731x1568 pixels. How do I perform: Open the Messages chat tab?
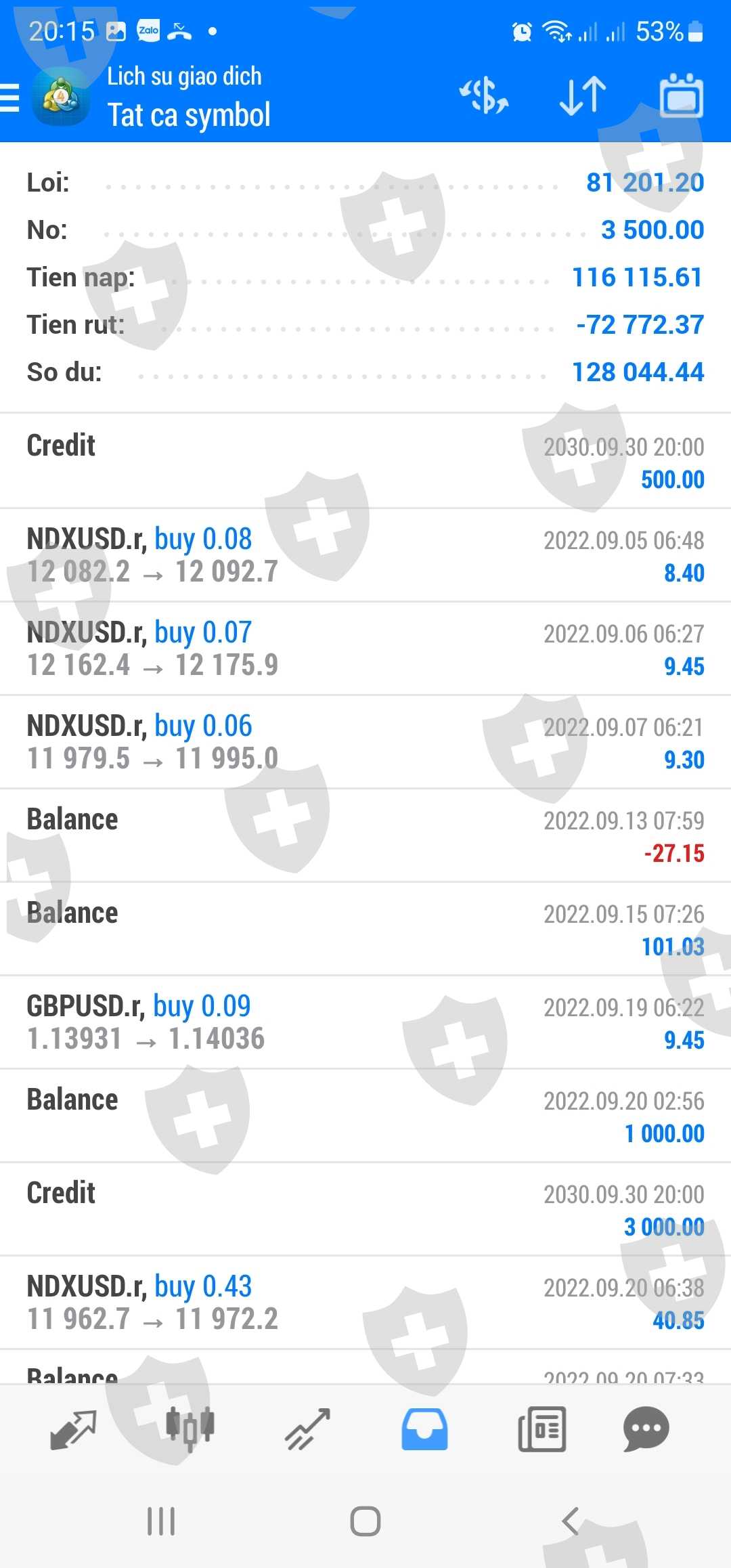click(x=646, y=1430)
